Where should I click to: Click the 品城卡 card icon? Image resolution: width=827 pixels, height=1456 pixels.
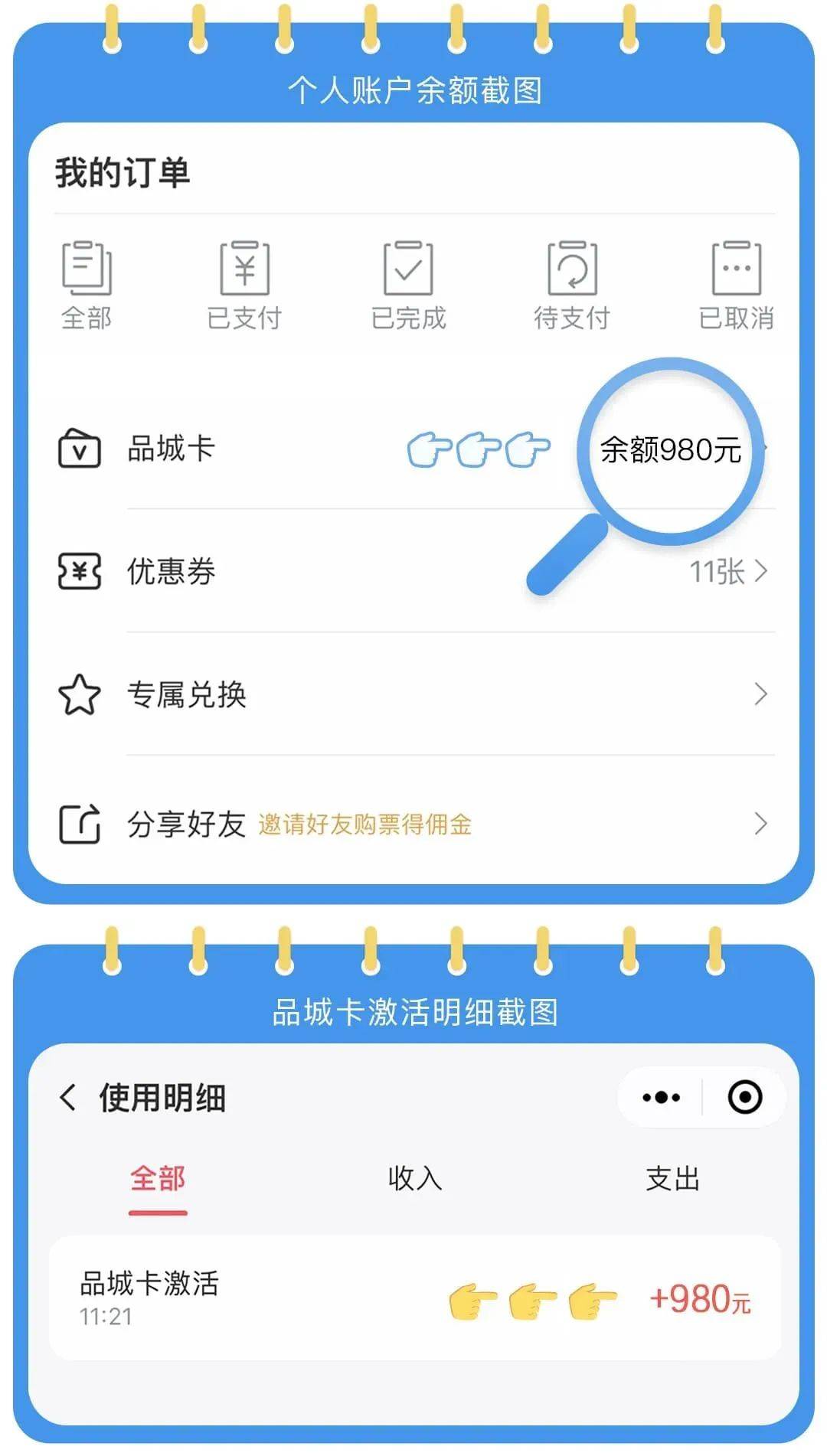tap(80, 449)
